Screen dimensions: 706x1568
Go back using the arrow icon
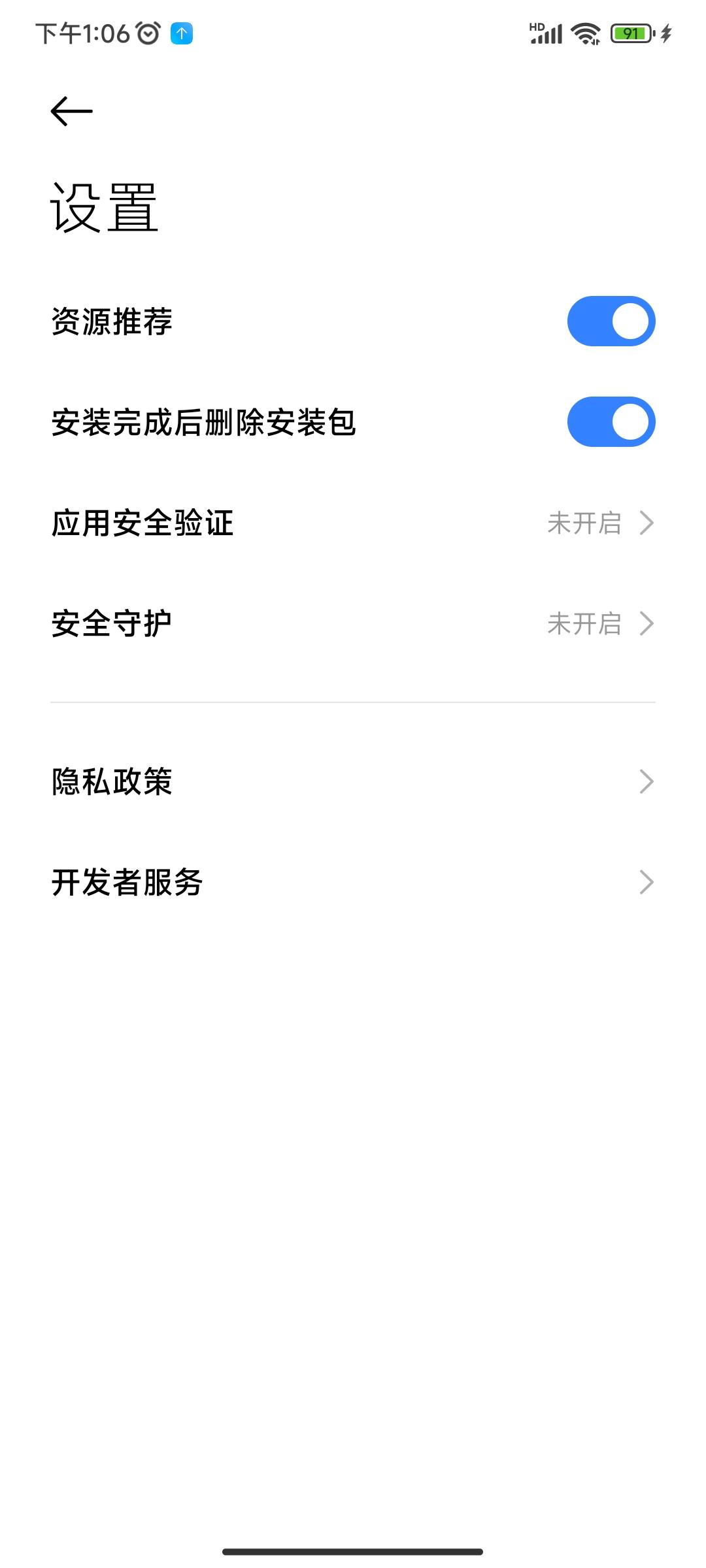[x=71, y=111]
